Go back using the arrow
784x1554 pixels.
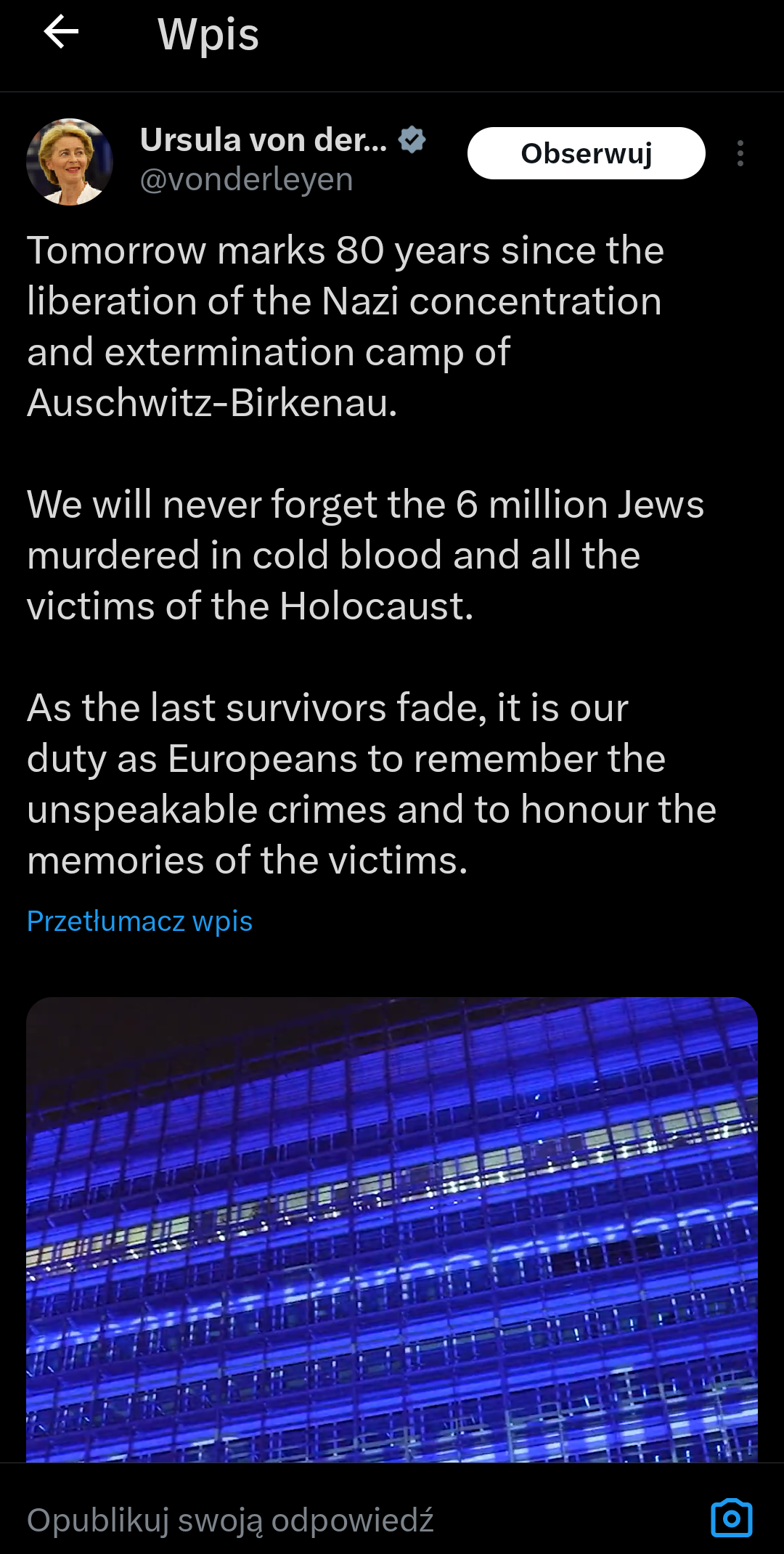[61, 33]
